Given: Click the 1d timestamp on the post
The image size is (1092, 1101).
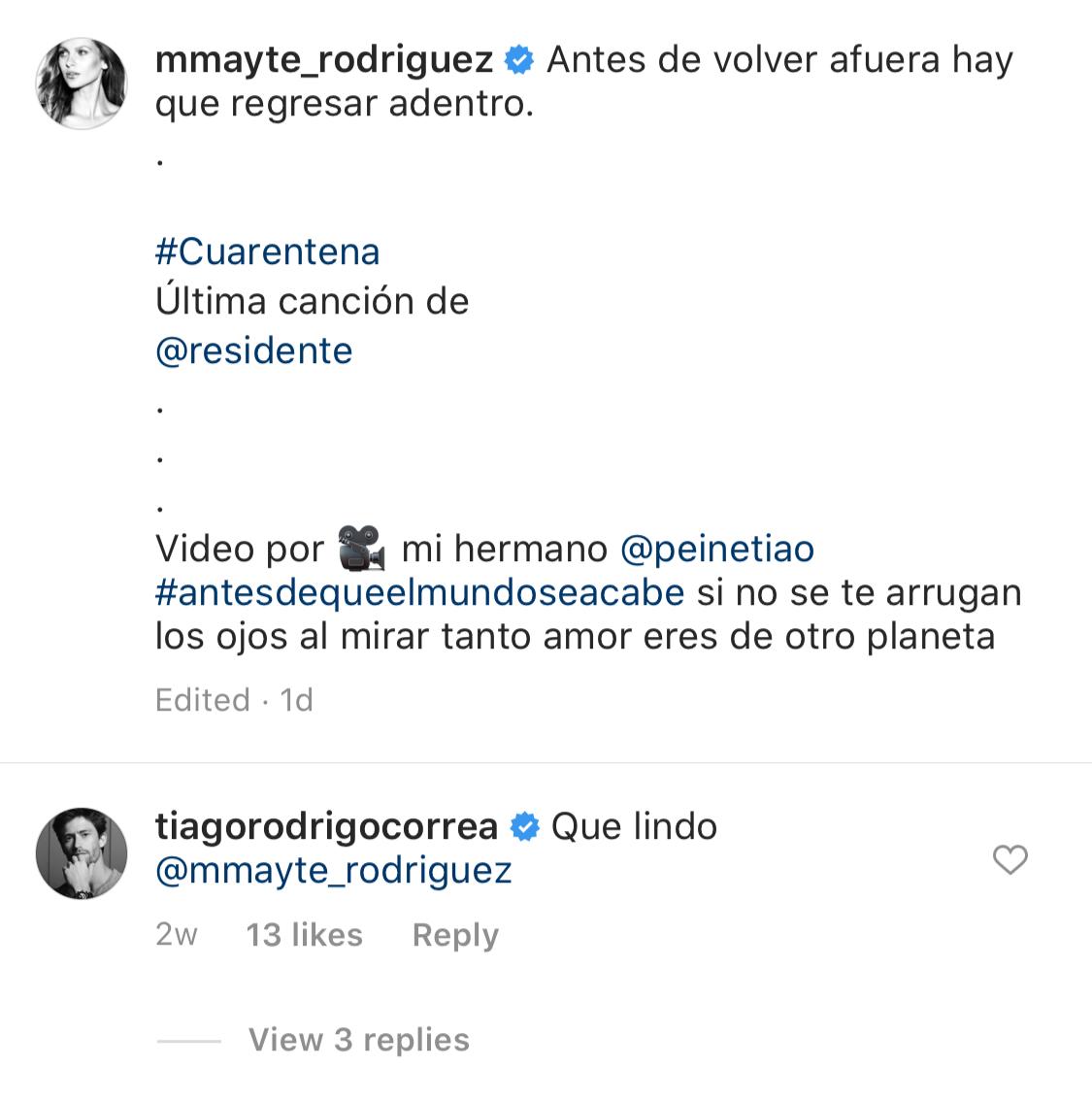Looking at the screenshot, I should 296,699.
